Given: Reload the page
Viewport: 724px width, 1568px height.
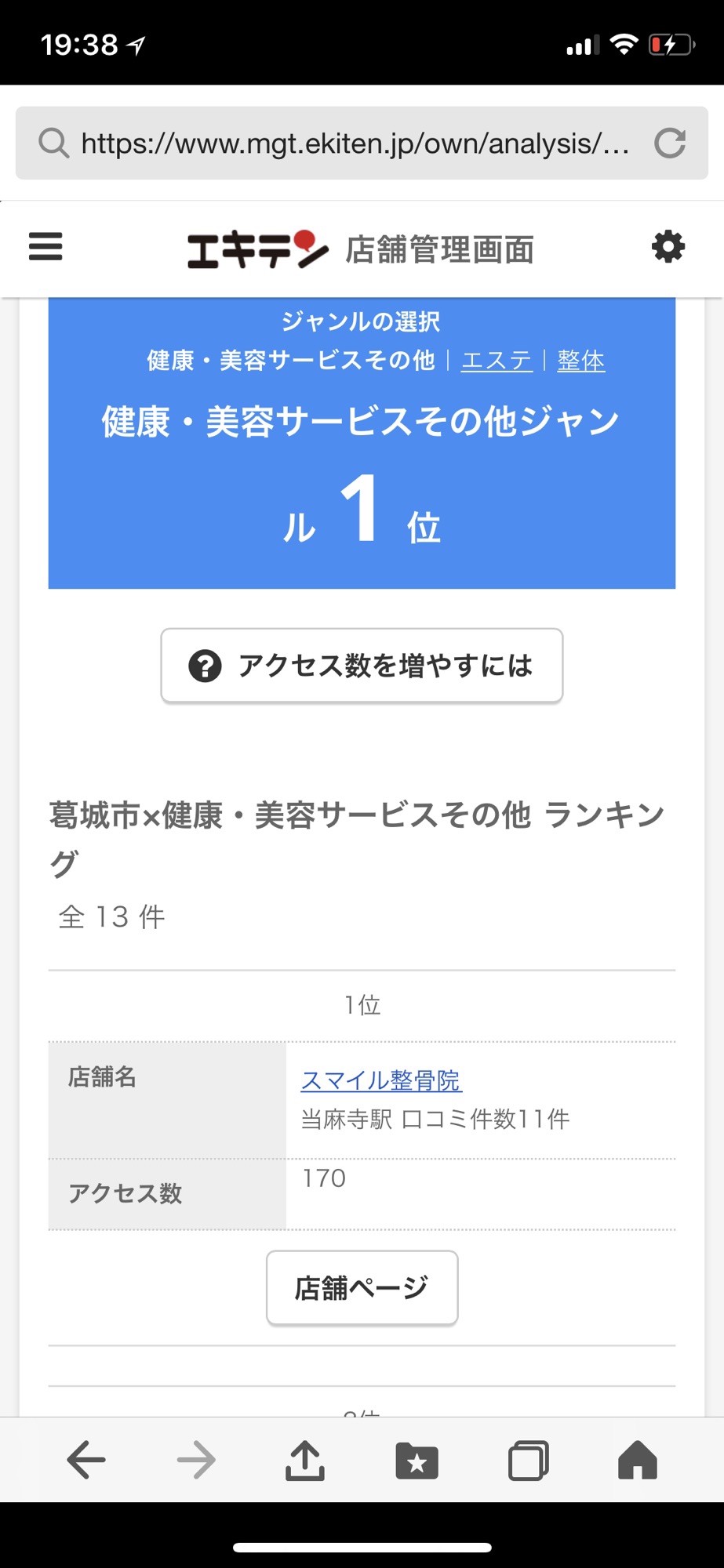Looking at the screenshot, I should tap(670, 143).
